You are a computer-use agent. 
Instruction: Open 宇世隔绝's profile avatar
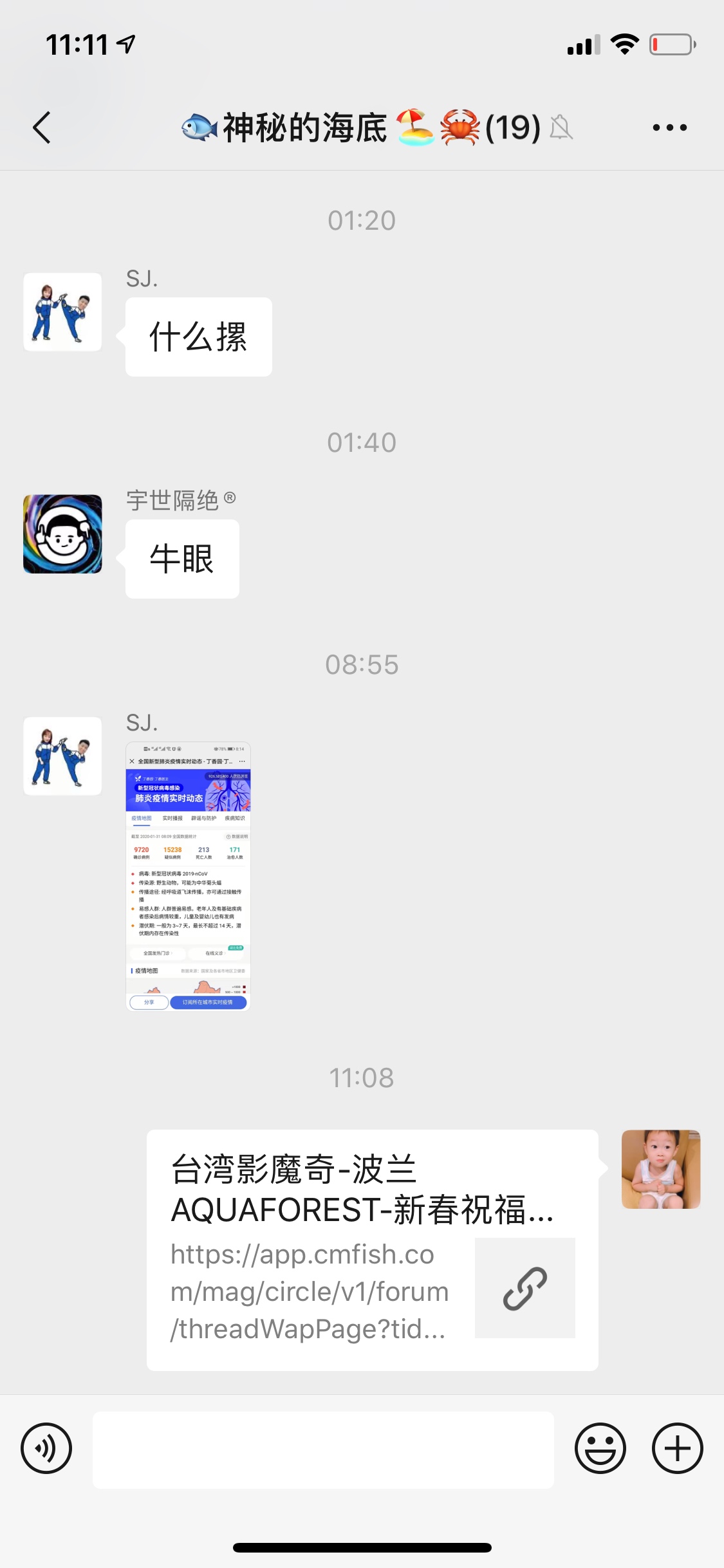62,534
